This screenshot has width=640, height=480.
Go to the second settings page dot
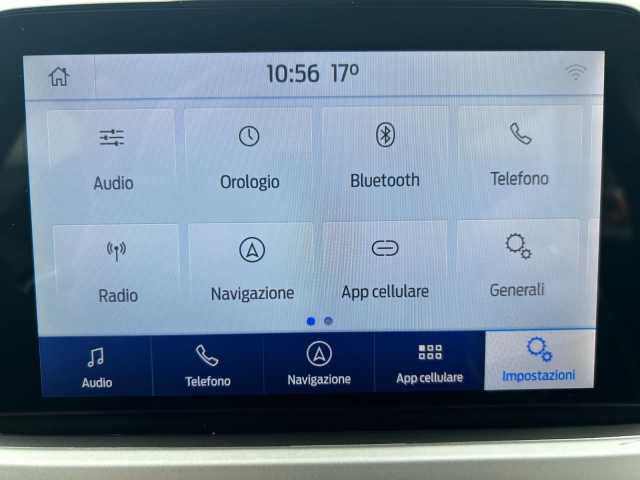(x=329, y=321)
